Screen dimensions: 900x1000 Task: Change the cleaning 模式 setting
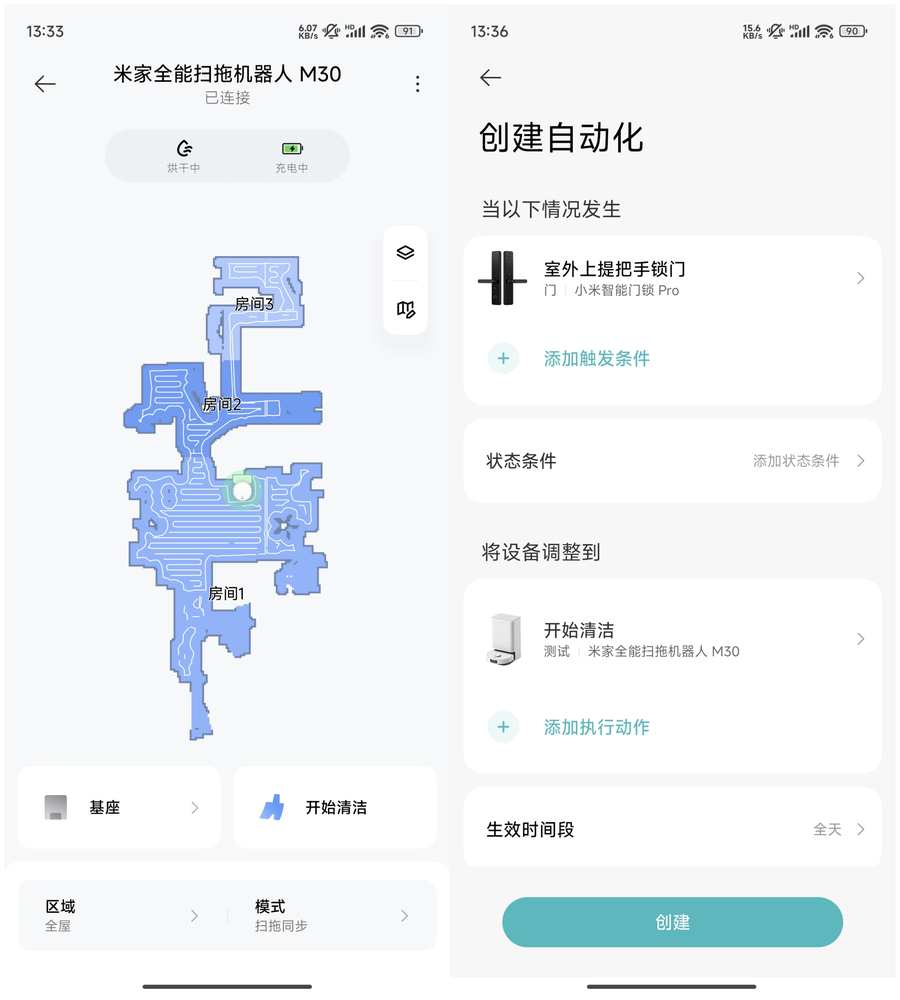[x=332, y=915]
